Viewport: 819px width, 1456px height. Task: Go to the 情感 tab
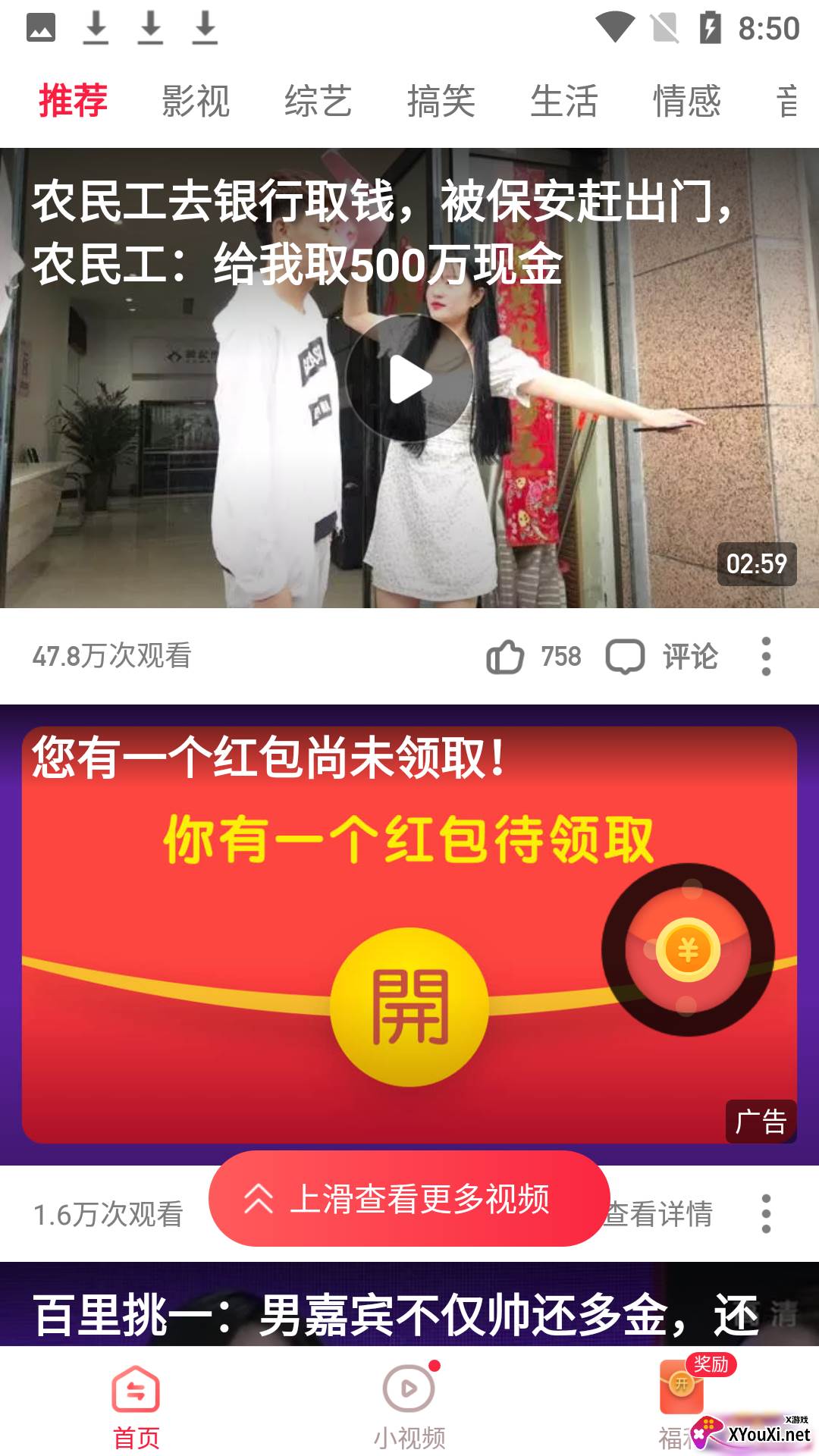(x=687, y=101)
